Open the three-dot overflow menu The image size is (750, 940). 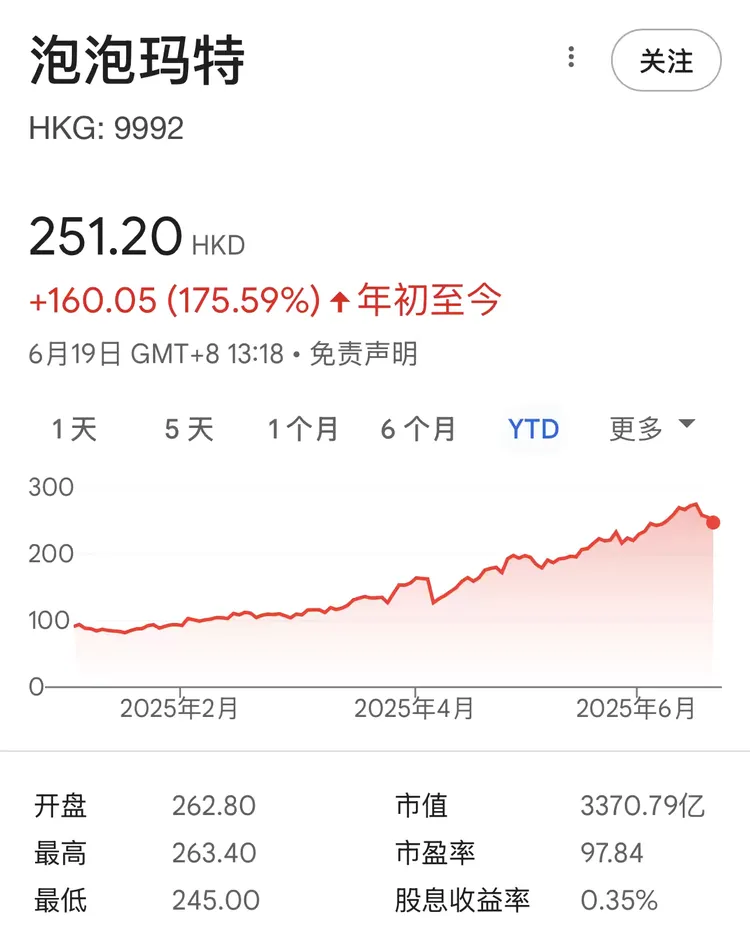571,57
